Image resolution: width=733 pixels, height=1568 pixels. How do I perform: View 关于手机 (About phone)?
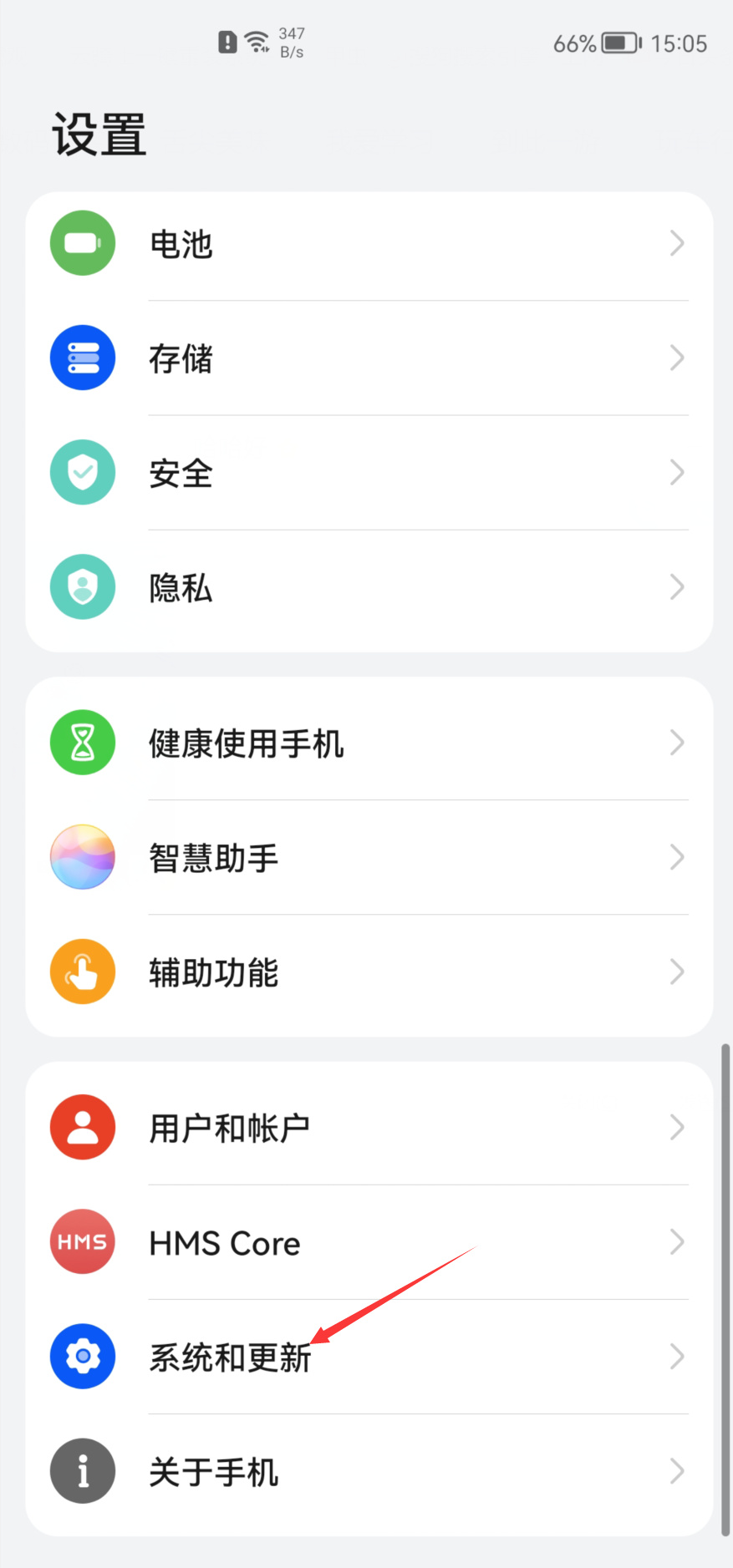[x=368, y=1471]
